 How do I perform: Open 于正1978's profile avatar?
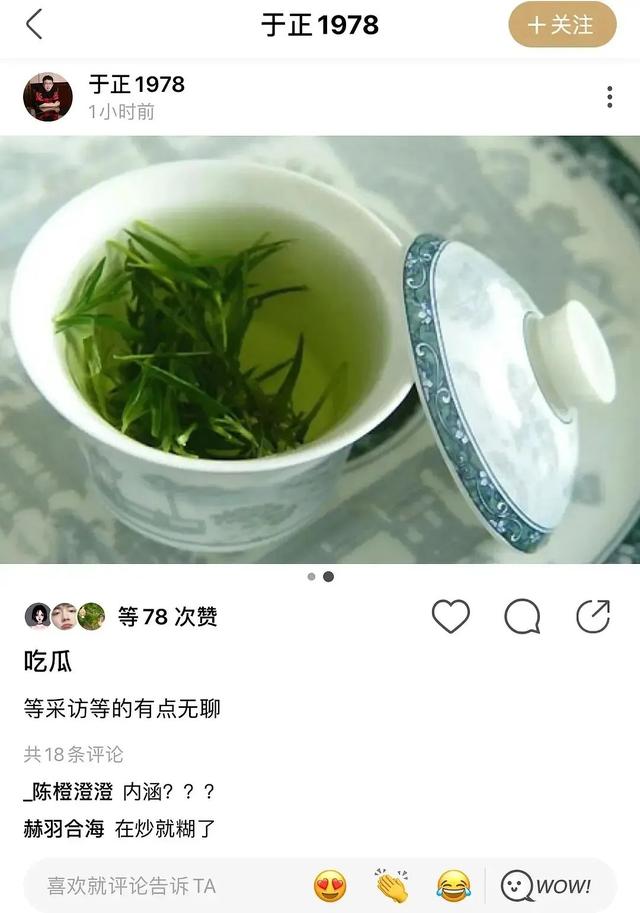[48, 97]
